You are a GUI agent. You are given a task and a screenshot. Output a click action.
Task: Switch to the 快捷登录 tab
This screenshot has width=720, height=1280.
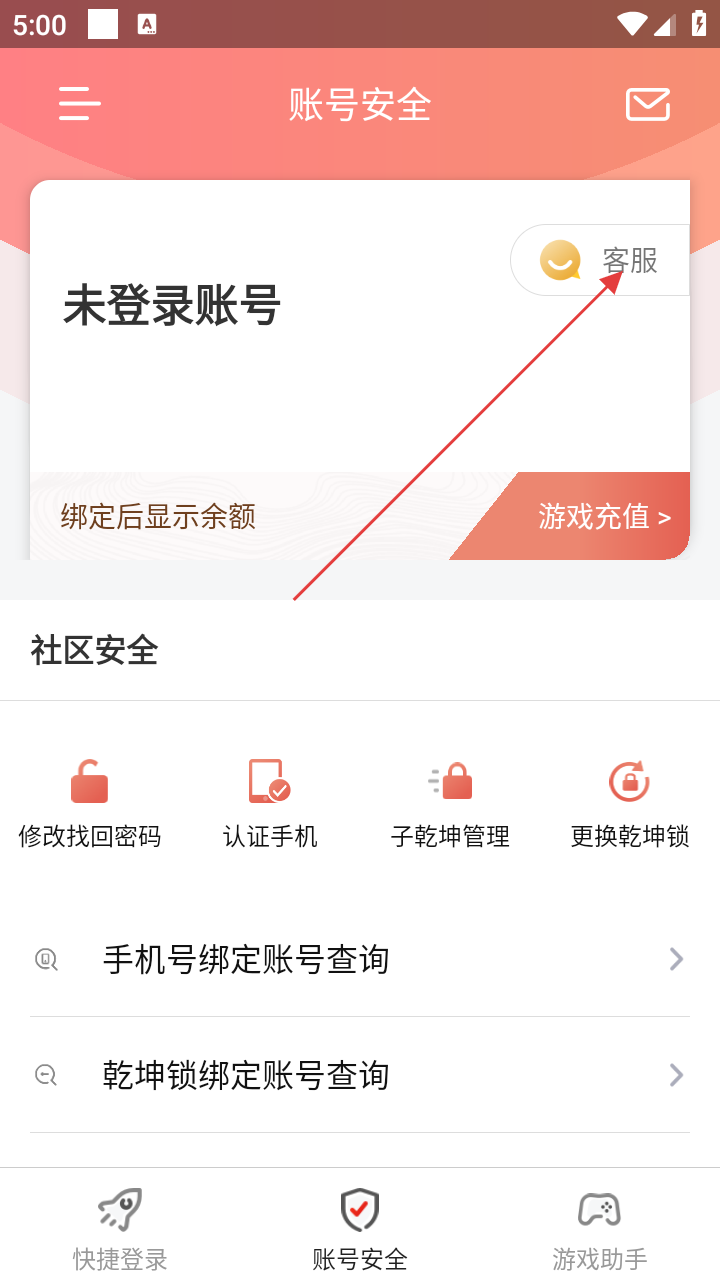(x=120, y=1228)
